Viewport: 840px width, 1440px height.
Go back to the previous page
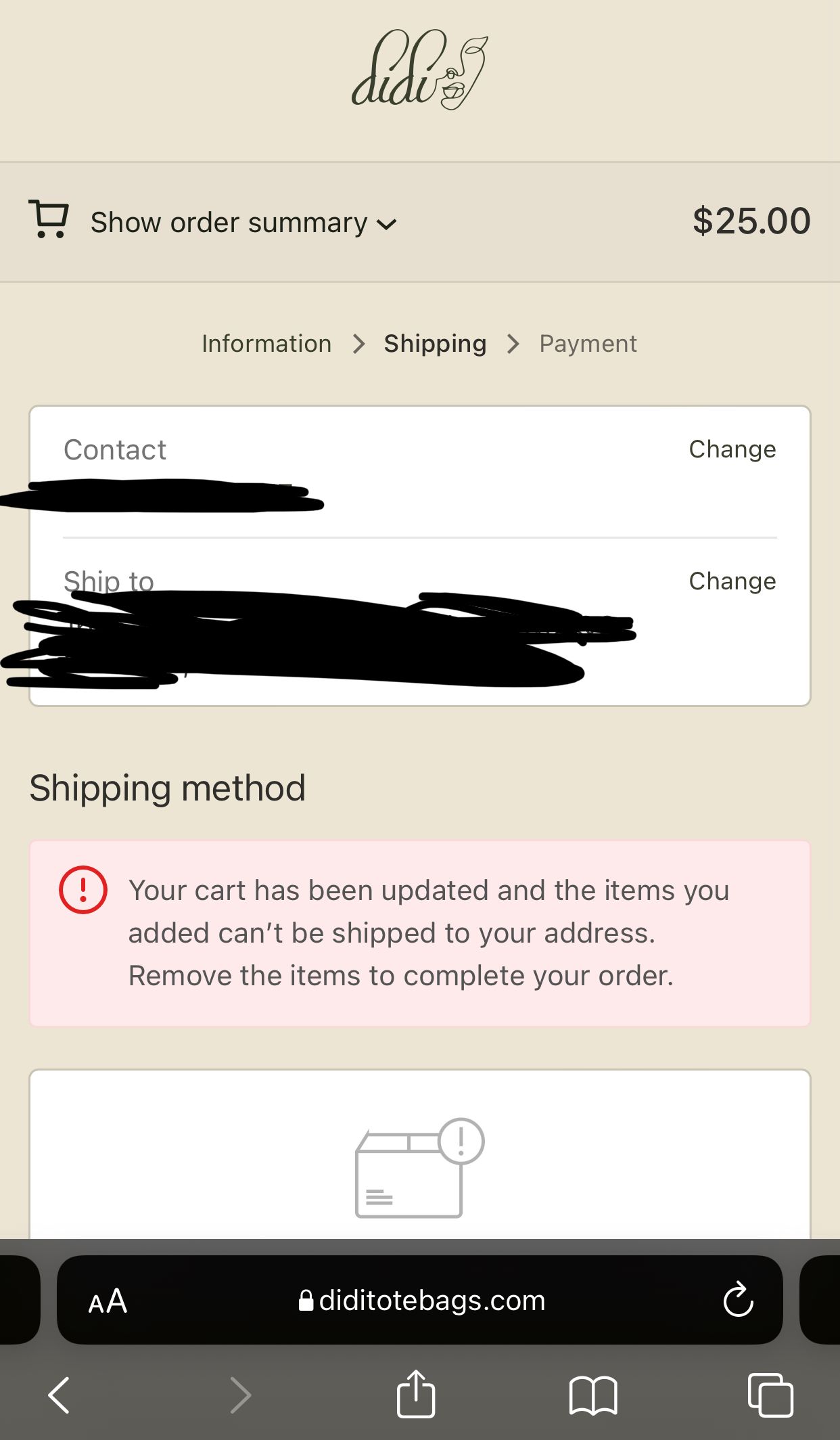(60, 1395)
